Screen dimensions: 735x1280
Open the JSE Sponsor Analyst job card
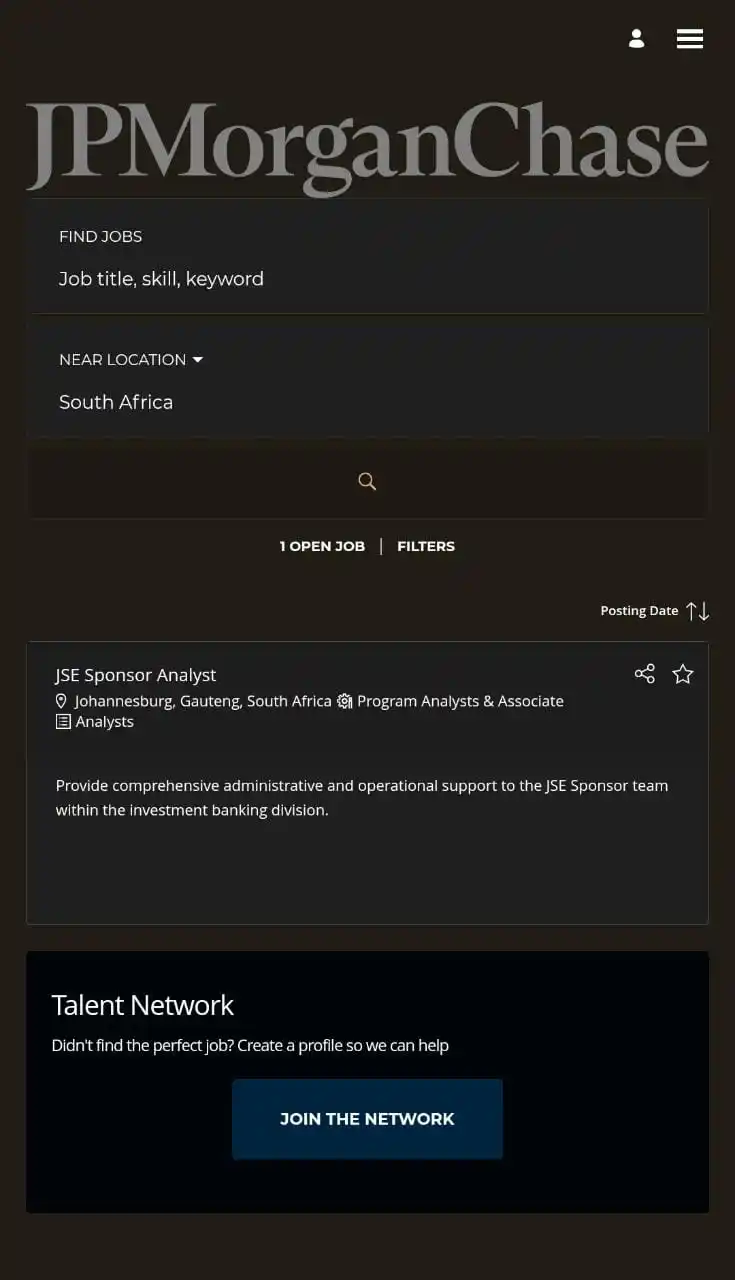click(136, 675)
